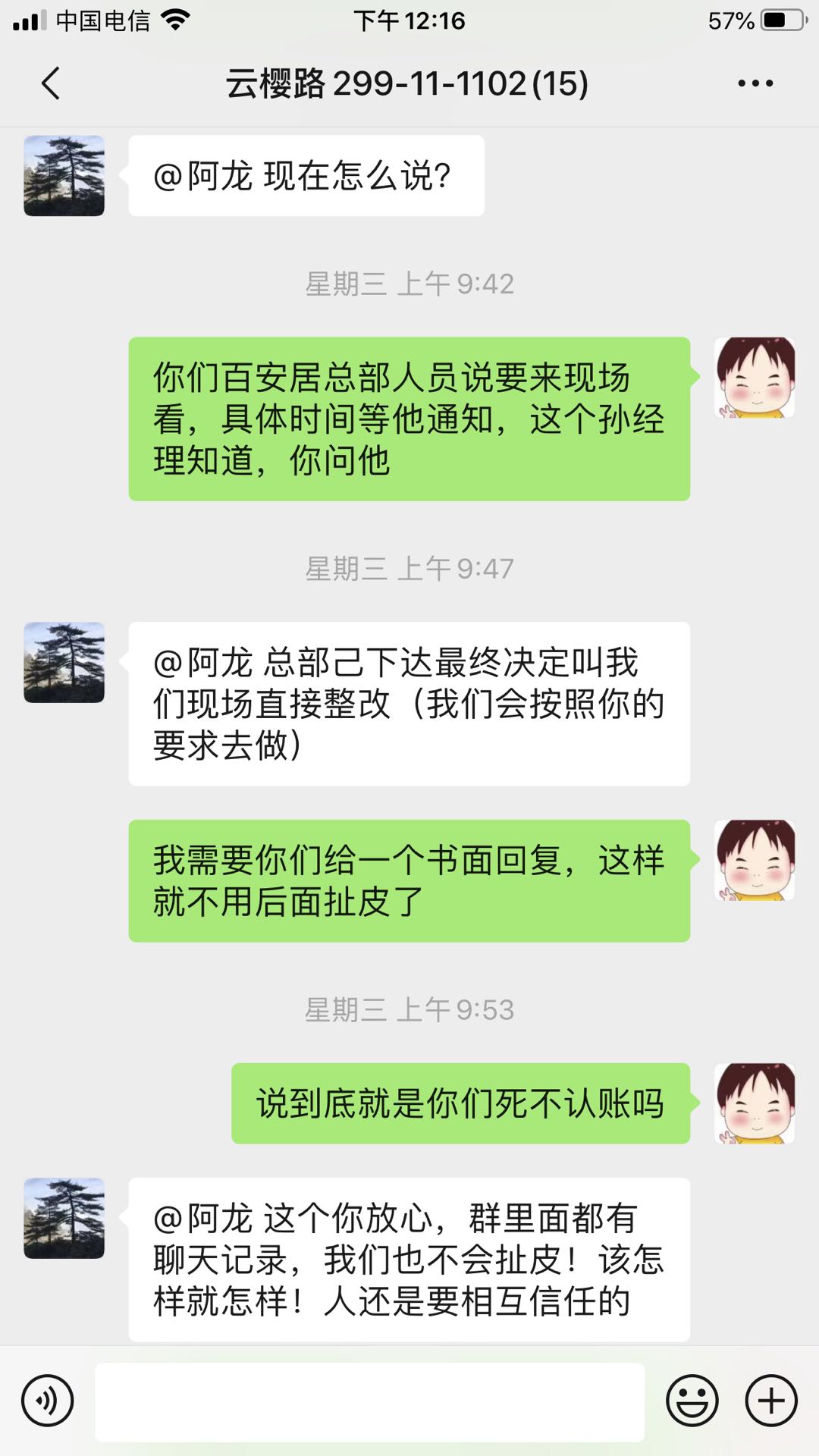This screenshot has width=819, height=1456.
Task: Open the emoji sticker panel
Action: 692,1401
